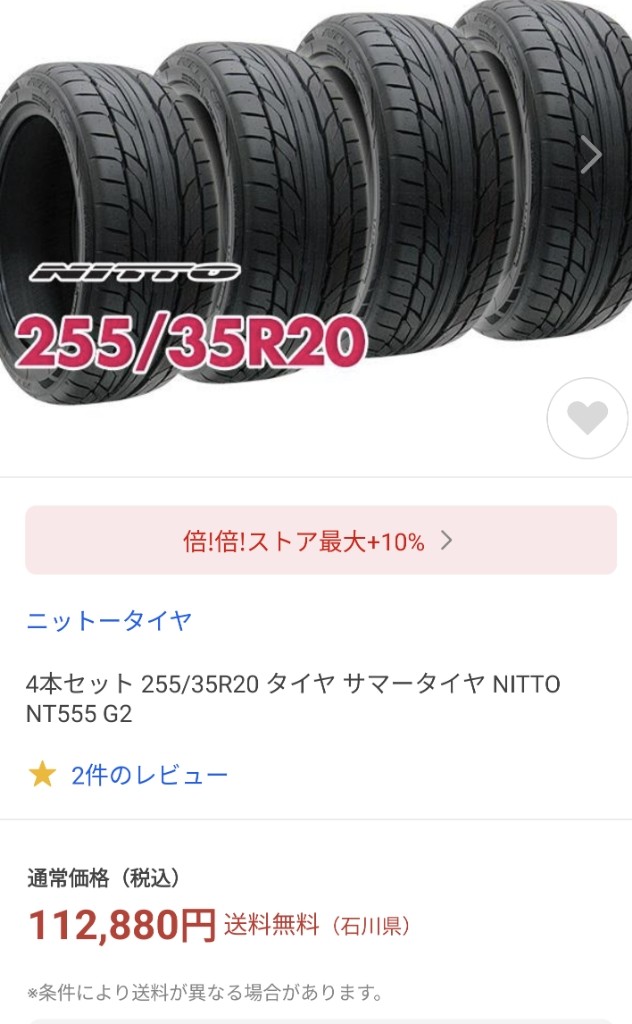Open the 倍!倍!ストア最大+10% banner
Viewport: 632px width, 1024px height.
tap(321, 540)
